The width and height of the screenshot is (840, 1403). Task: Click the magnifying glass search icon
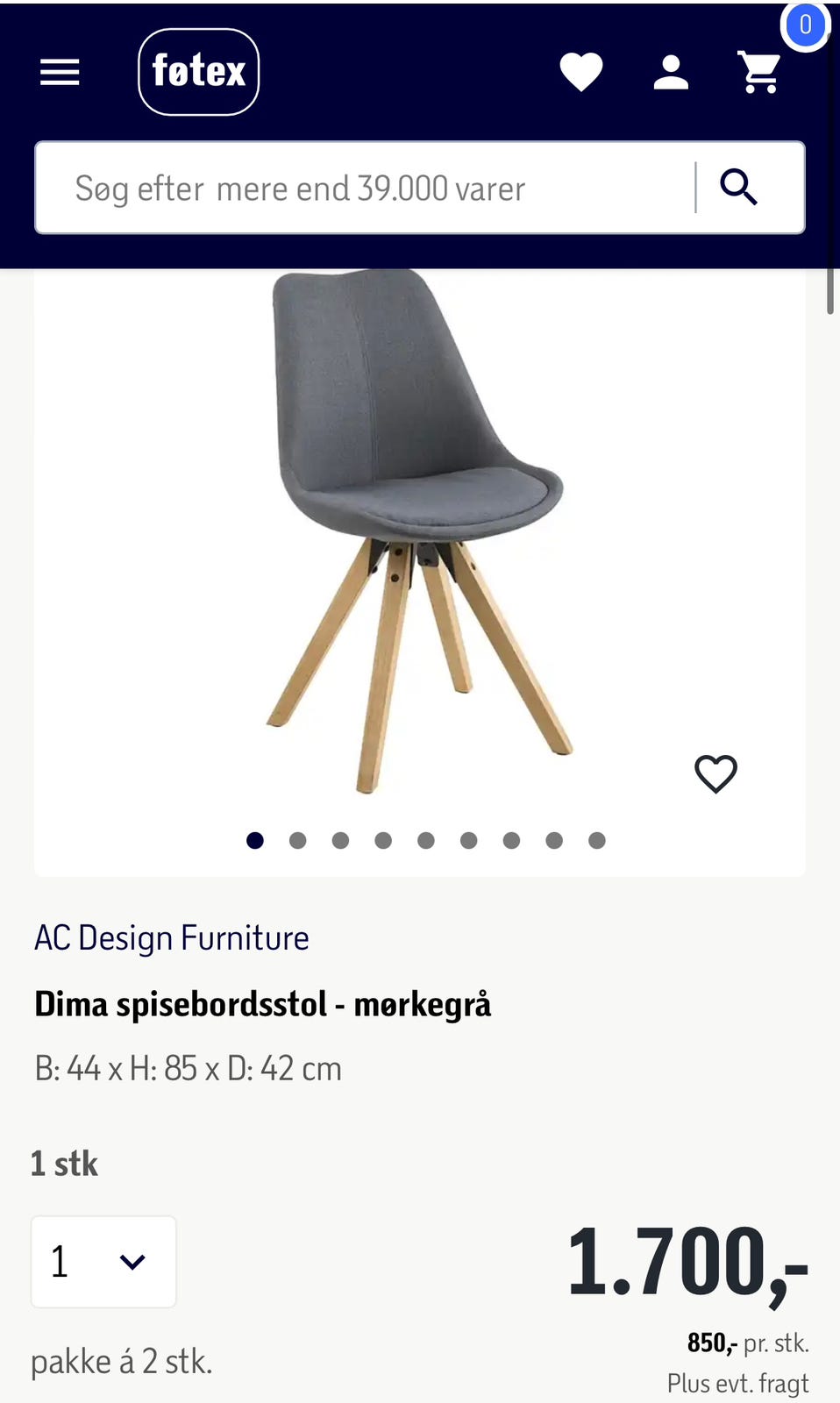pyautogui.click(x=739, y=188)
